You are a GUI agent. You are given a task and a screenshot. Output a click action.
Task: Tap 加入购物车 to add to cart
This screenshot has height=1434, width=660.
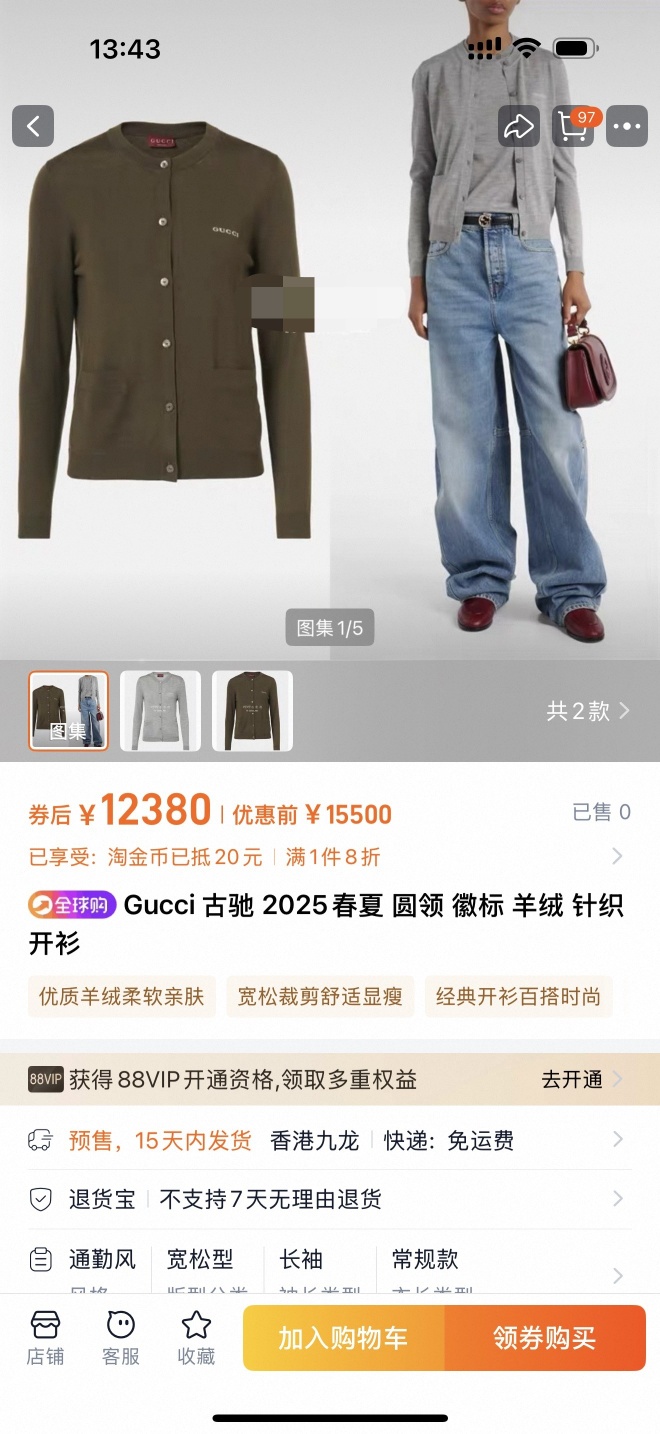[x=343, y=1338]
